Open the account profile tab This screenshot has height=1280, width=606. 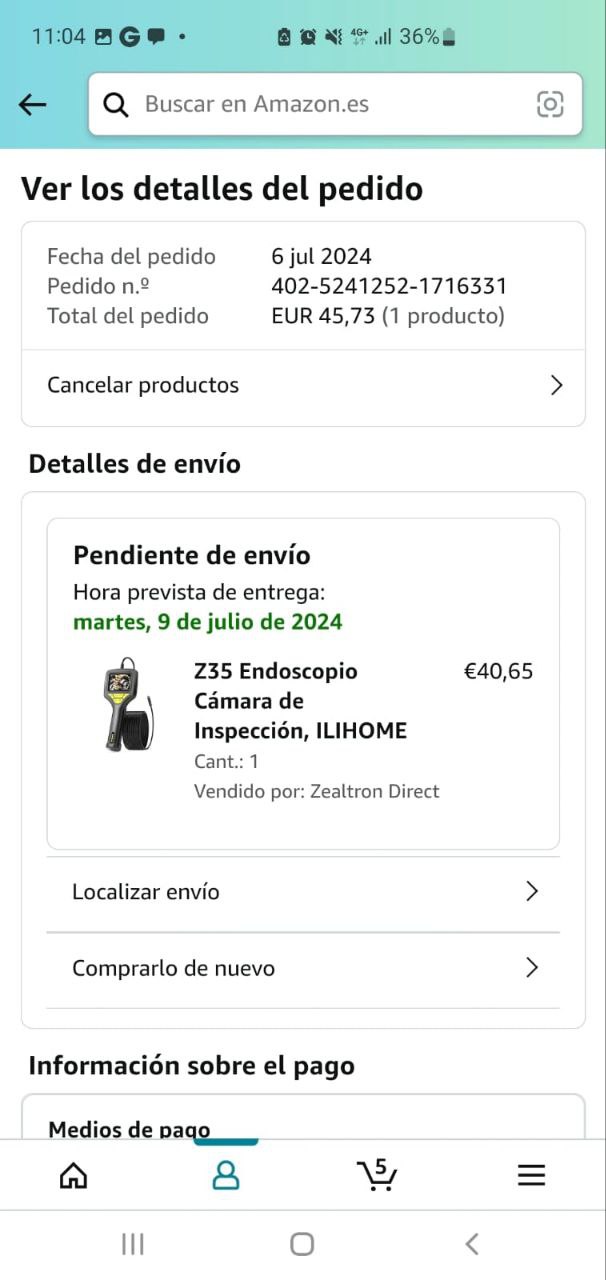pos(226,1176)
